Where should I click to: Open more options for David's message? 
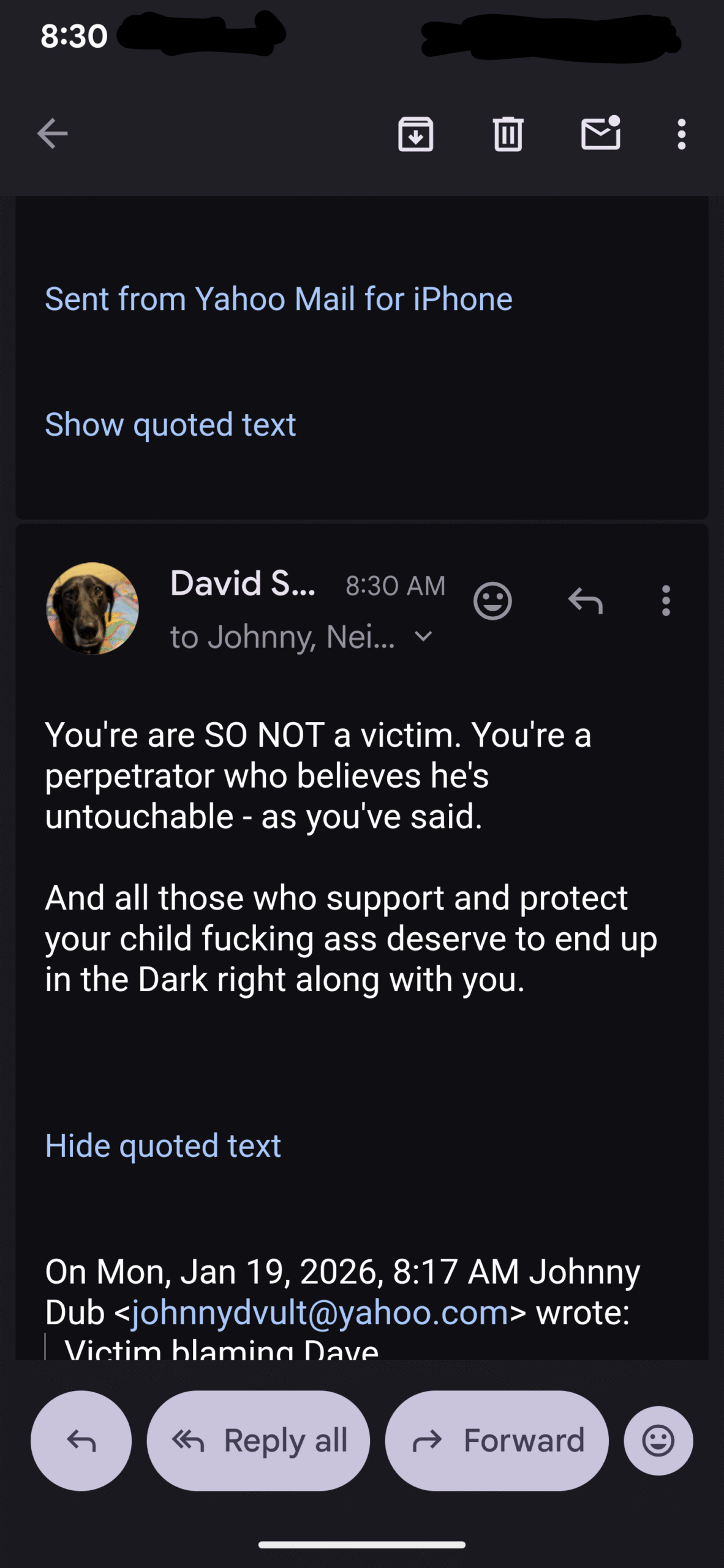[666, 601]
